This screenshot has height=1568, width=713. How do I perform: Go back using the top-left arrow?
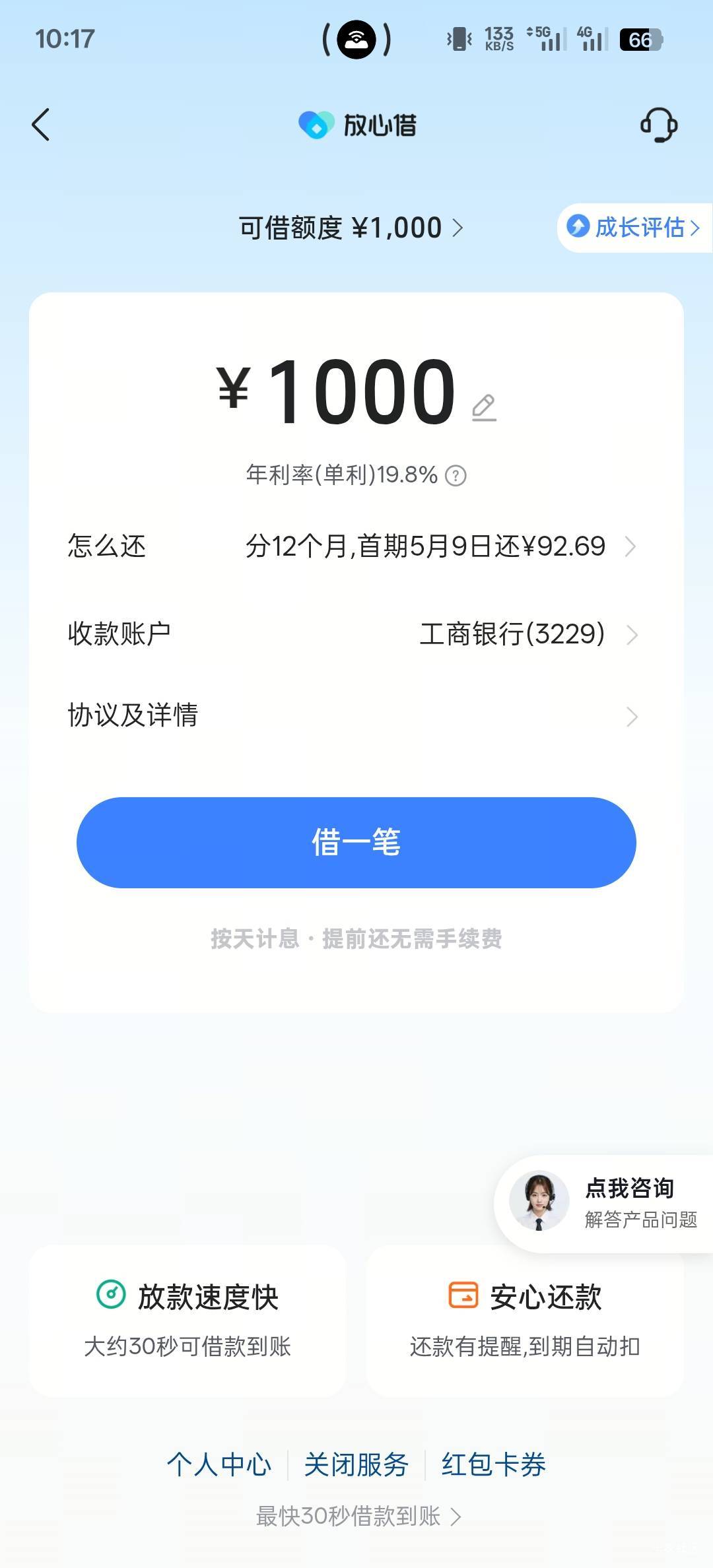tap(41, 125)
